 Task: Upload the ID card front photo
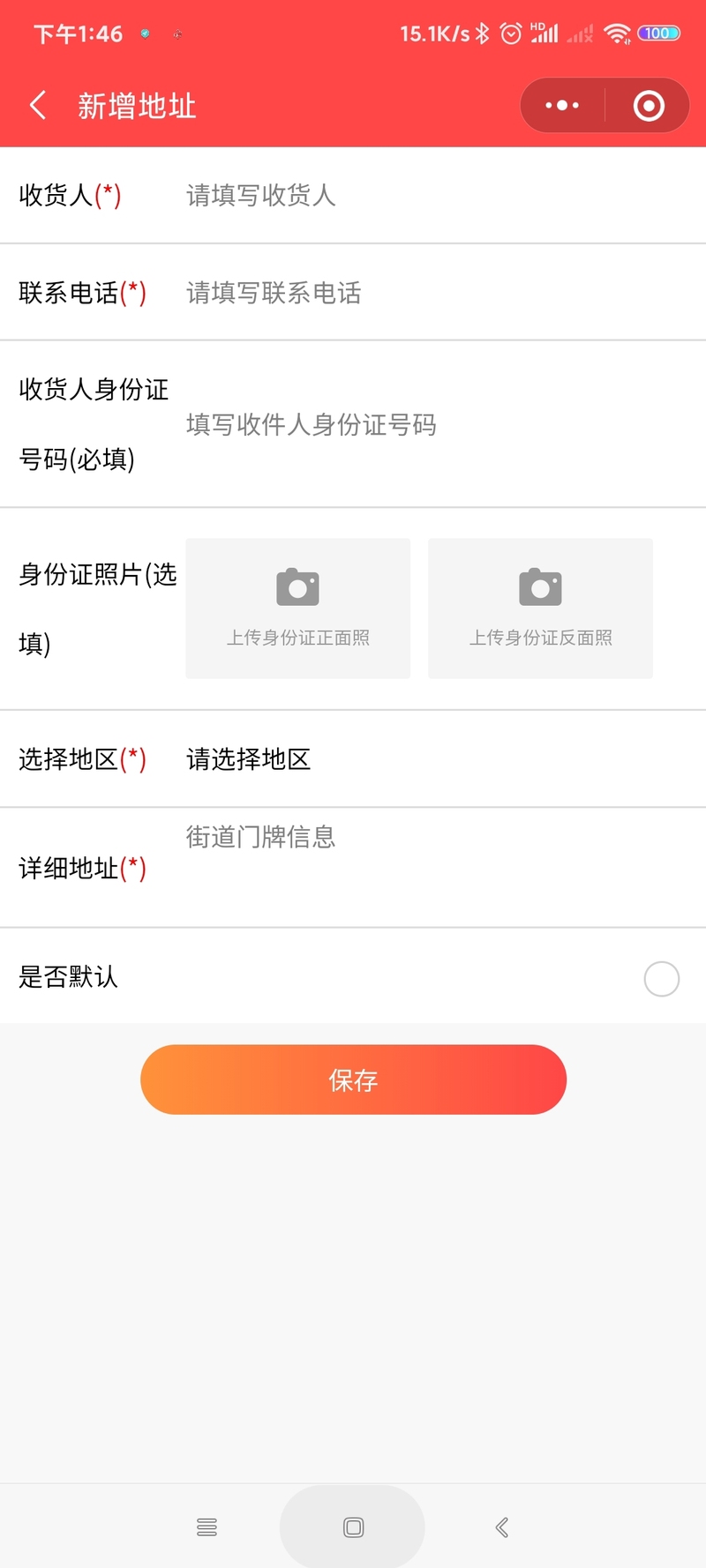click(x=297, y=609)
